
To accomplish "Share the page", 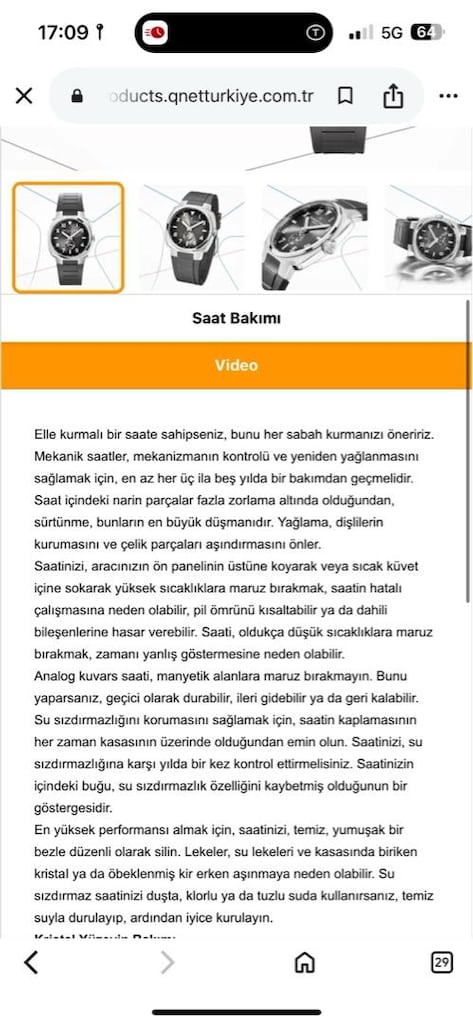I will [393, 97].
